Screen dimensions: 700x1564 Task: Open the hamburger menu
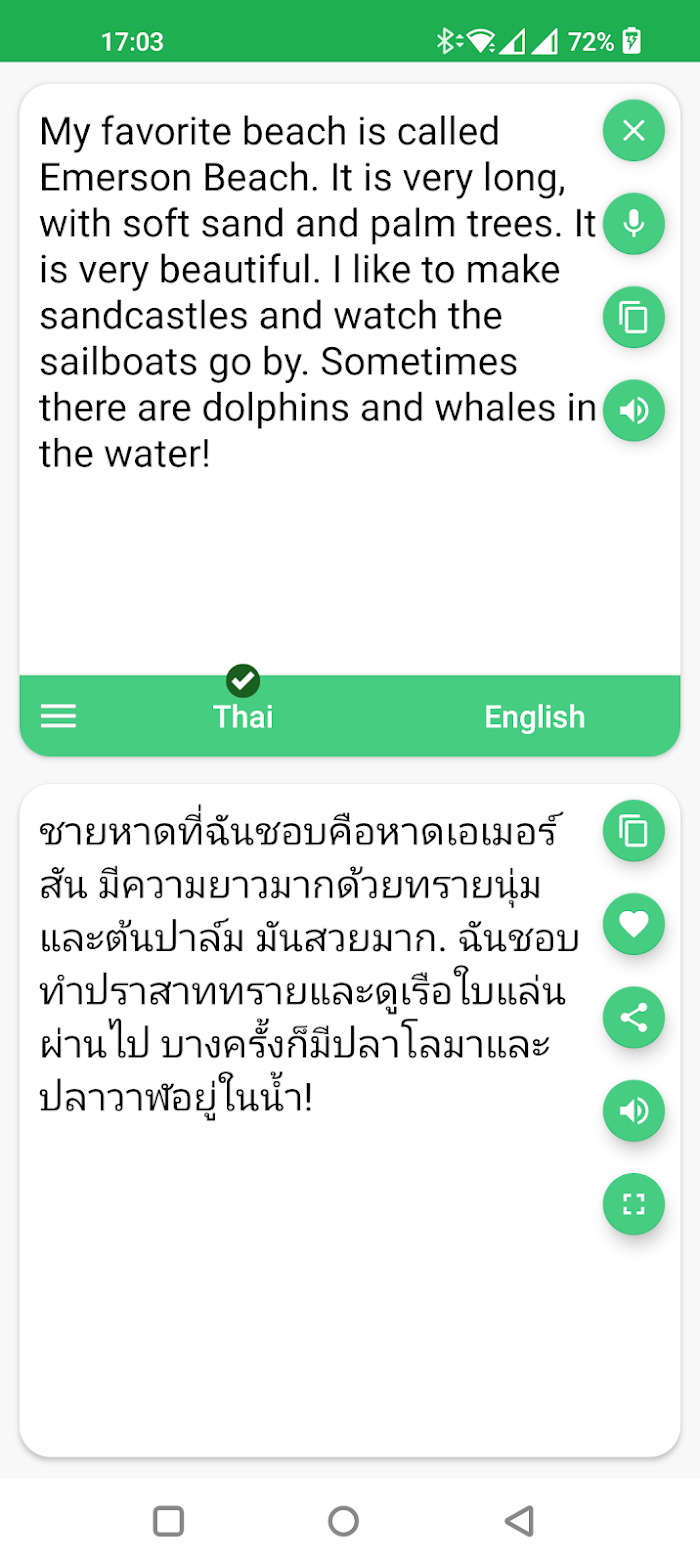pyautogui.click(x=58, y=716)
